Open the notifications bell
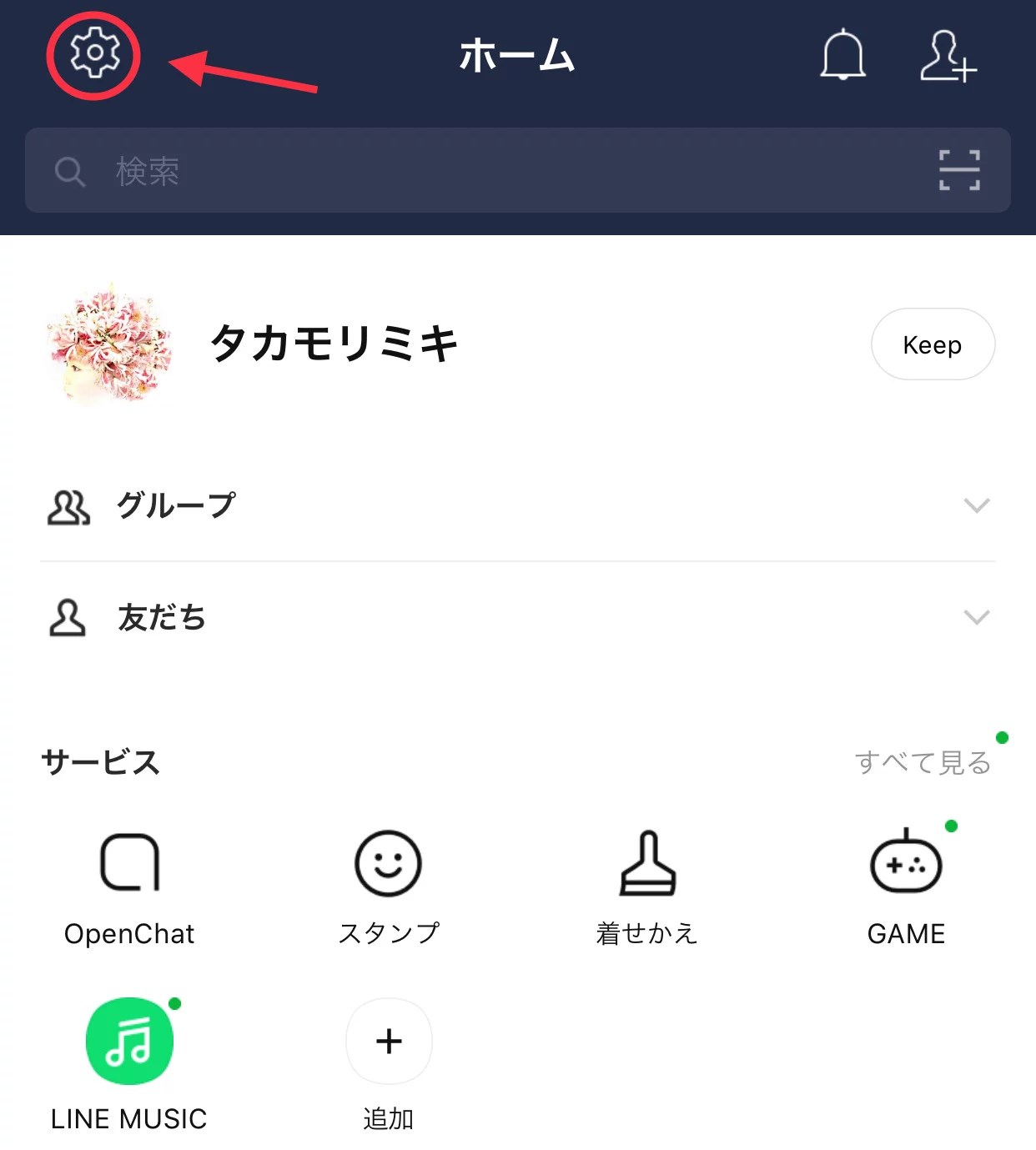This screenshot has height=1150, width=1036. 842,55
